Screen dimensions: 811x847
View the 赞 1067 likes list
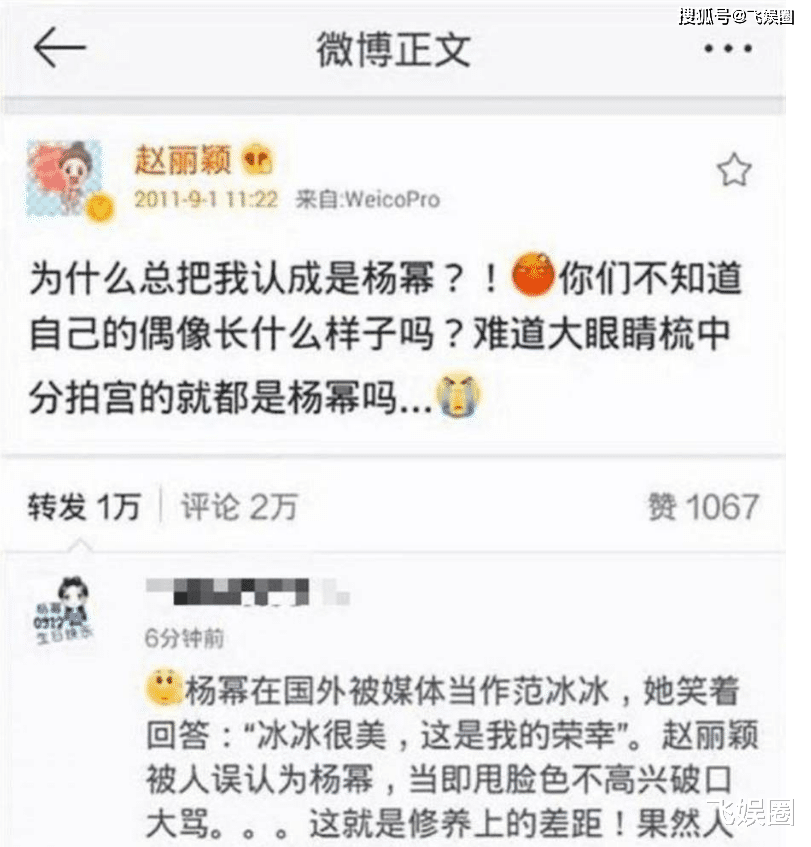click(703, 507)
